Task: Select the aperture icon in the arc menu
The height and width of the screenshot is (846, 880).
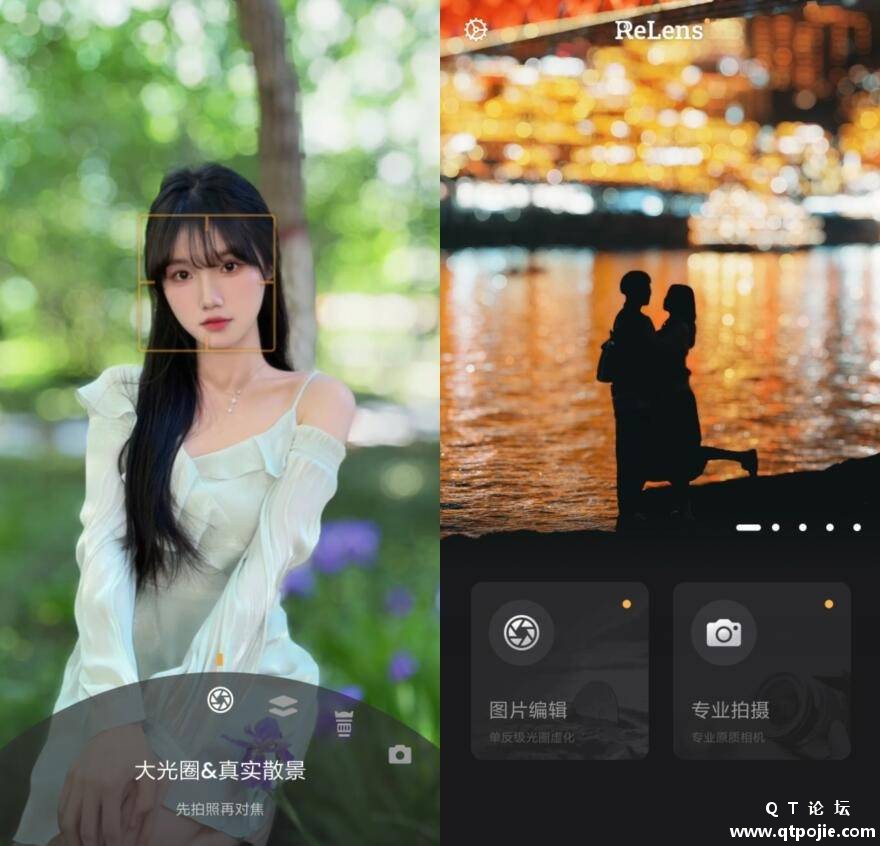Action: pyautogui.click(x=220, y=700)
